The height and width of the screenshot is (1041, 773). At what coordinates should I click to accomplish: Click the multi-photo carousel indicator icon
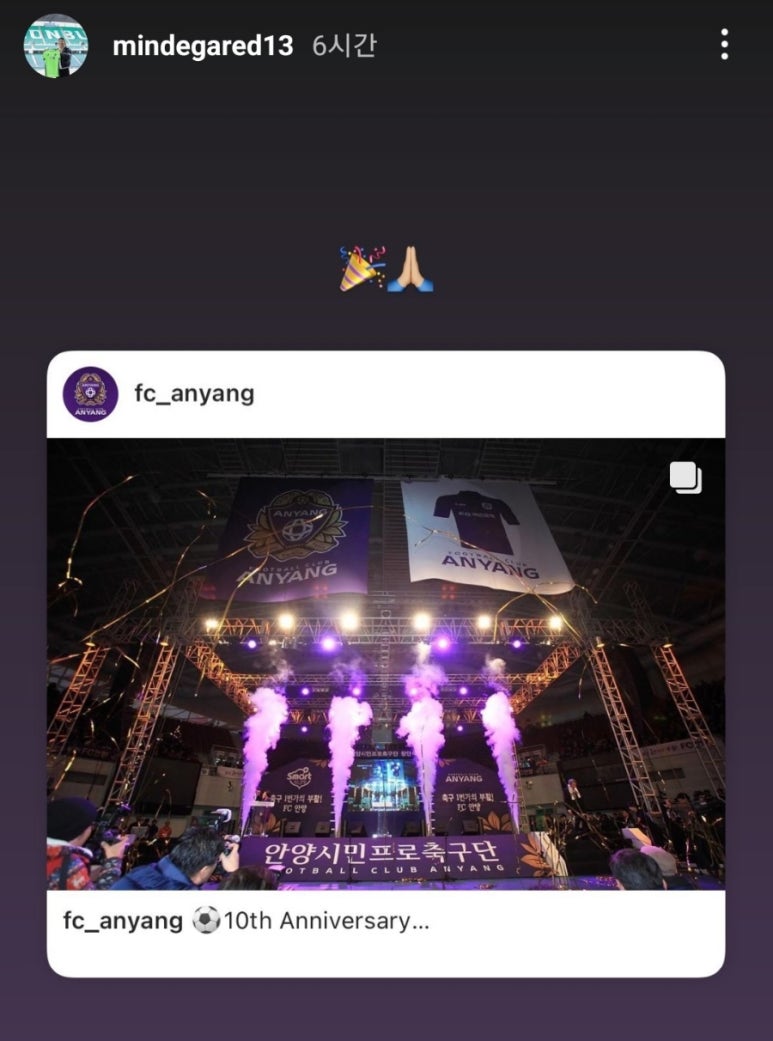coord(686,479)
